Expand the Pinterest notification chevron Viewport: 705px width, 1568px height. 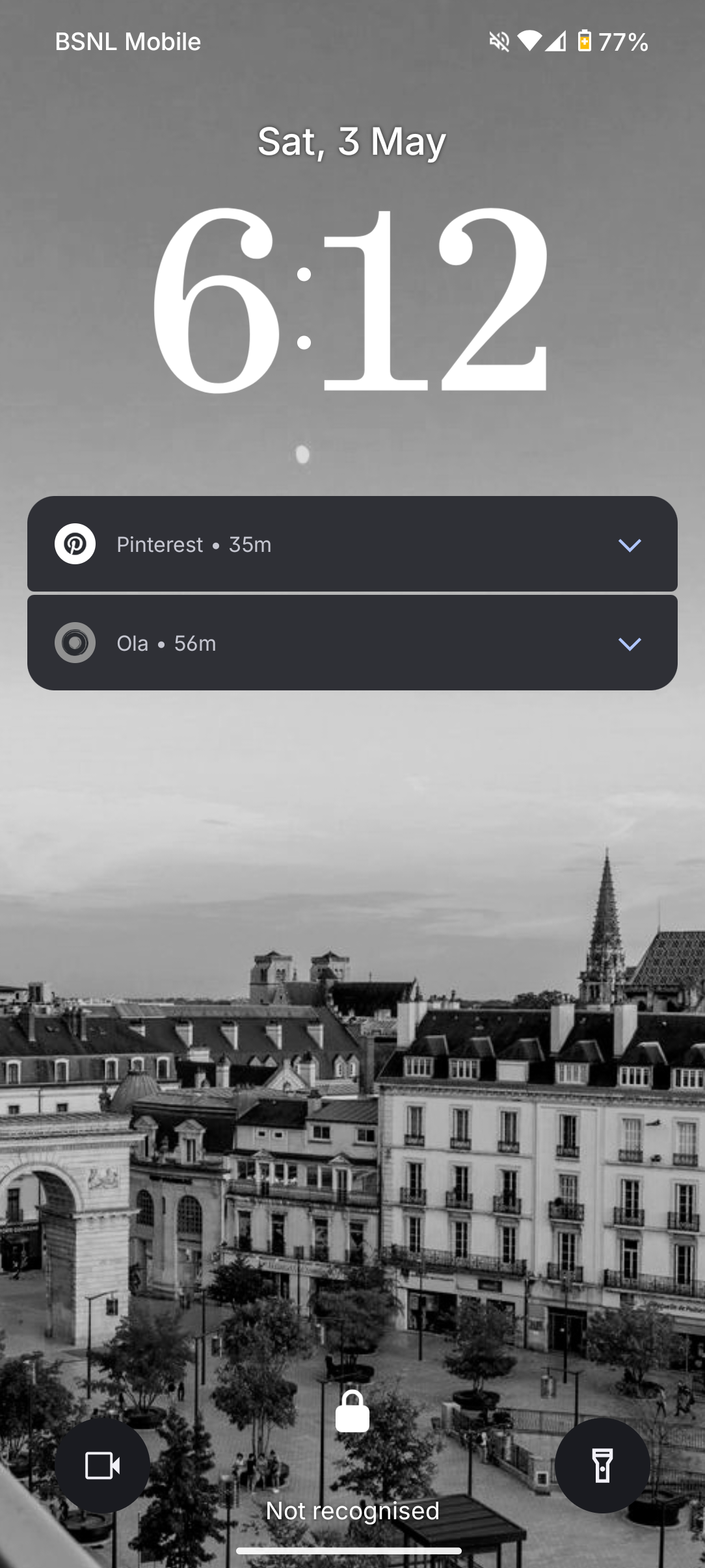pos(630,545)
